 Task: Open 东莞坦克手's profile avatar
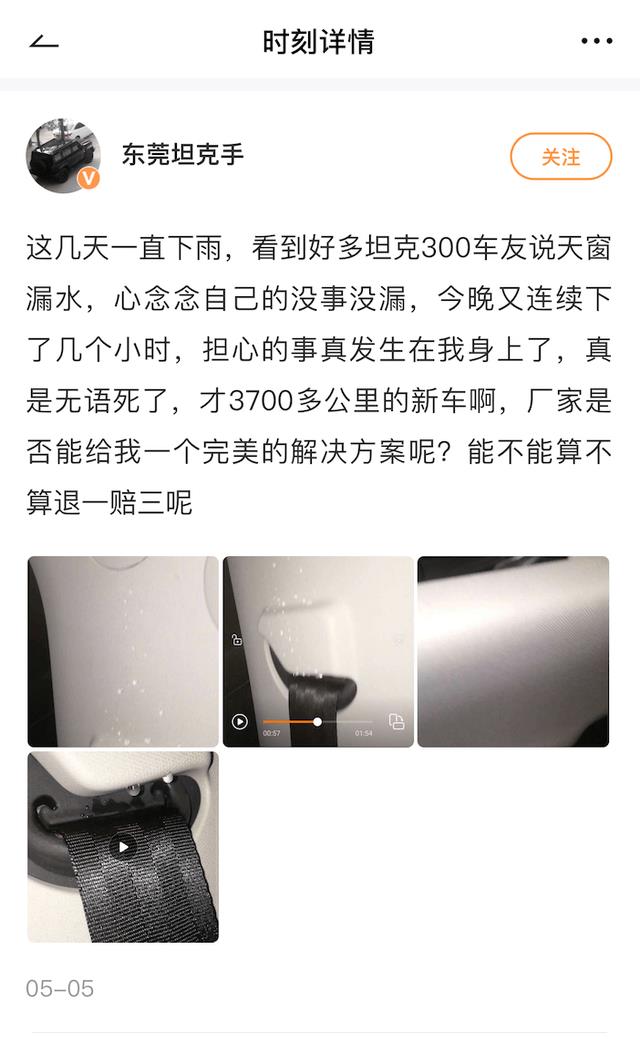click(63, 155)
